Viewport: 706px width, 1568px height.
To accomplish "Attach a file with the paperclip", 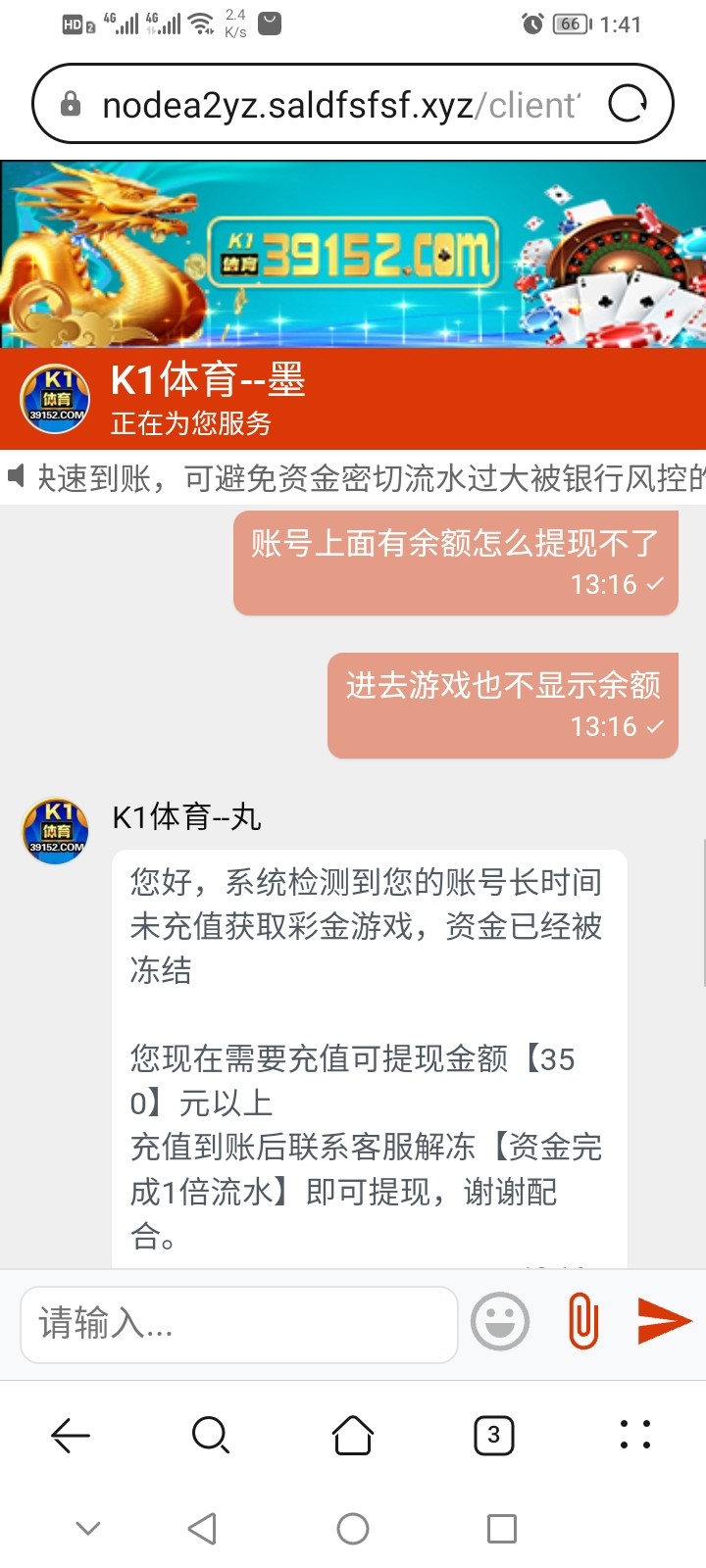I will tap(582, 1322).
